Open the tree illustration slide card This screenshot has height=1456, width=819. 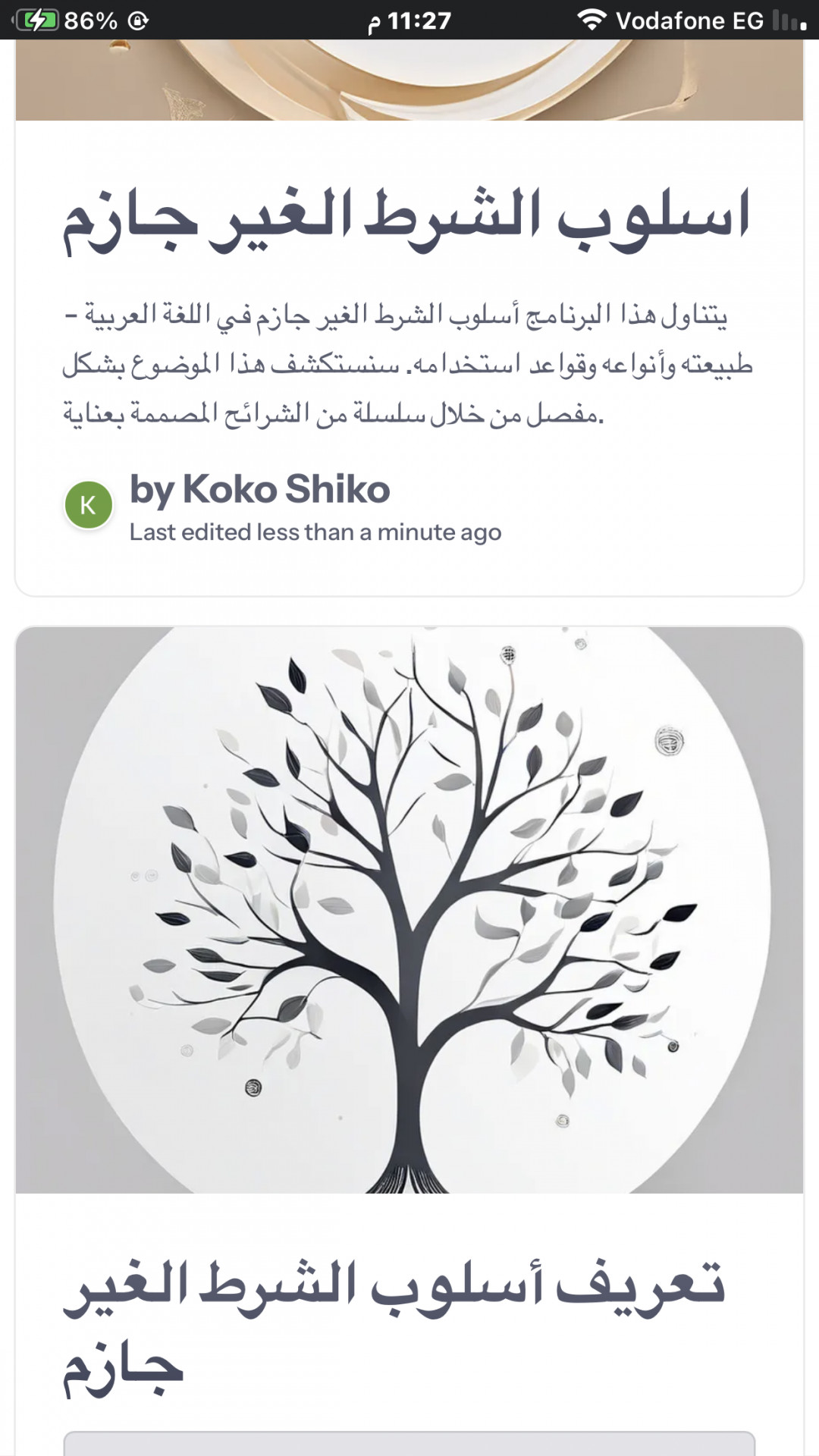409,910
